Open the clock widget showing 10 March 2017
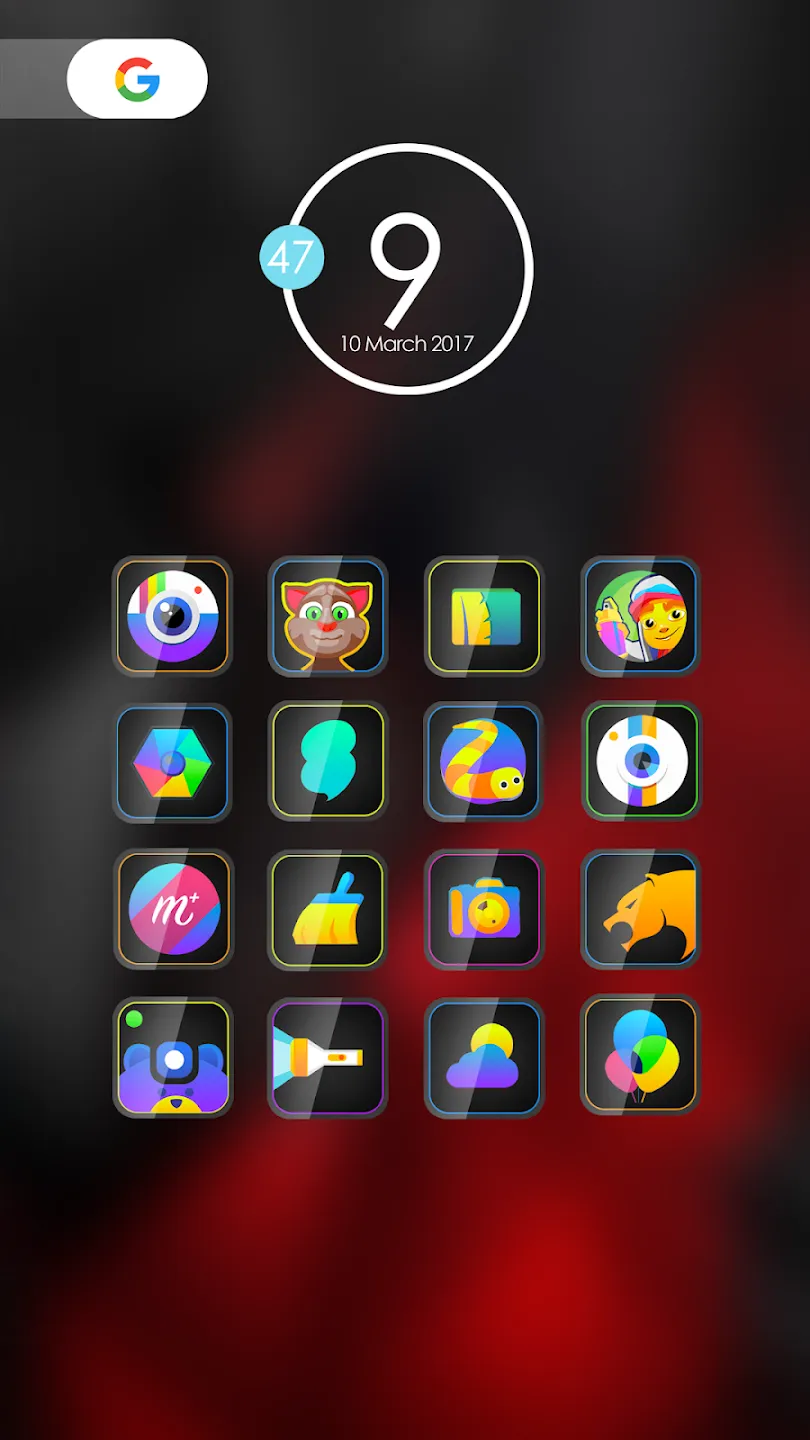Viewport: 810px width, 1440px height. (x=407, y=268)
